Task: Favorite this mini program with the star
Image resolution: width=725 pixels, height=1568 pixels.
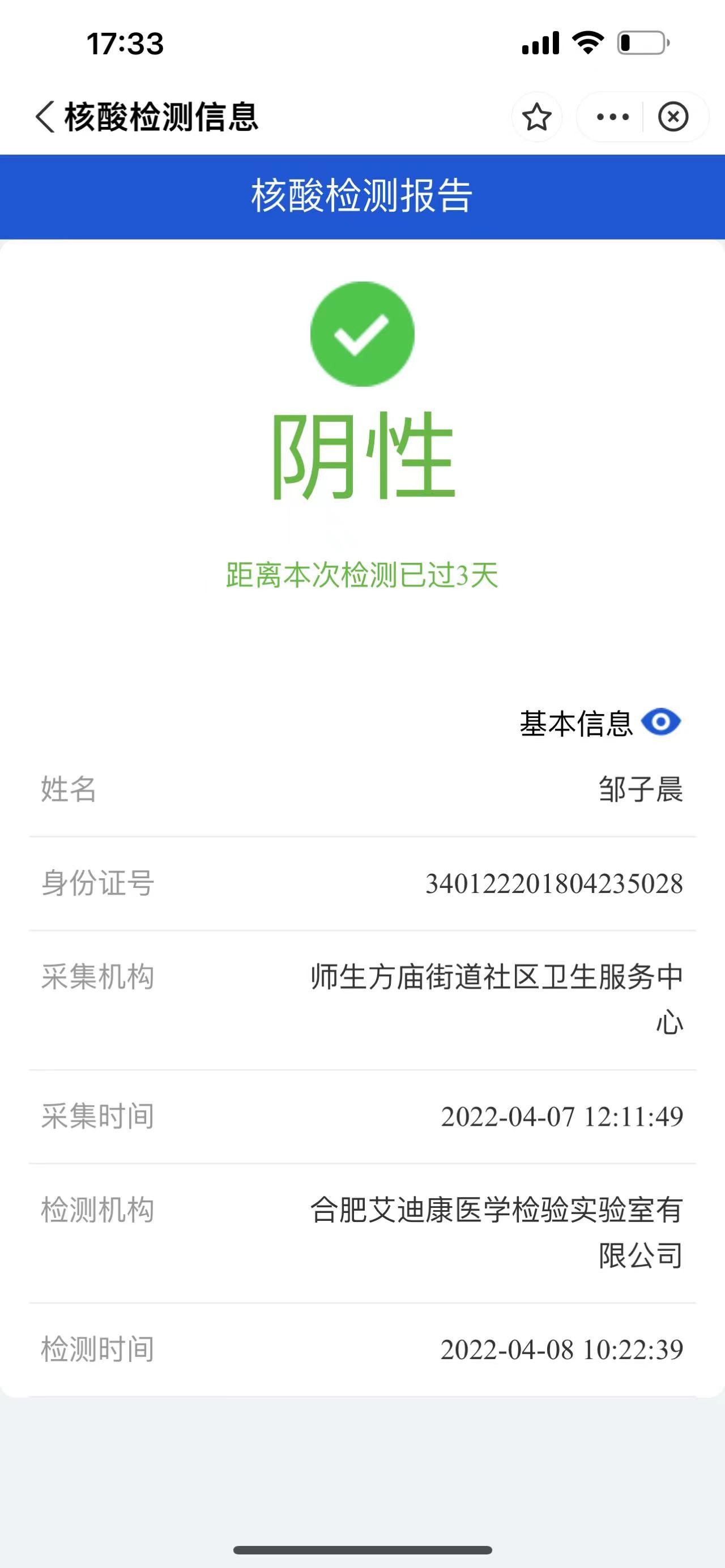Action: (x=536, y=117)
